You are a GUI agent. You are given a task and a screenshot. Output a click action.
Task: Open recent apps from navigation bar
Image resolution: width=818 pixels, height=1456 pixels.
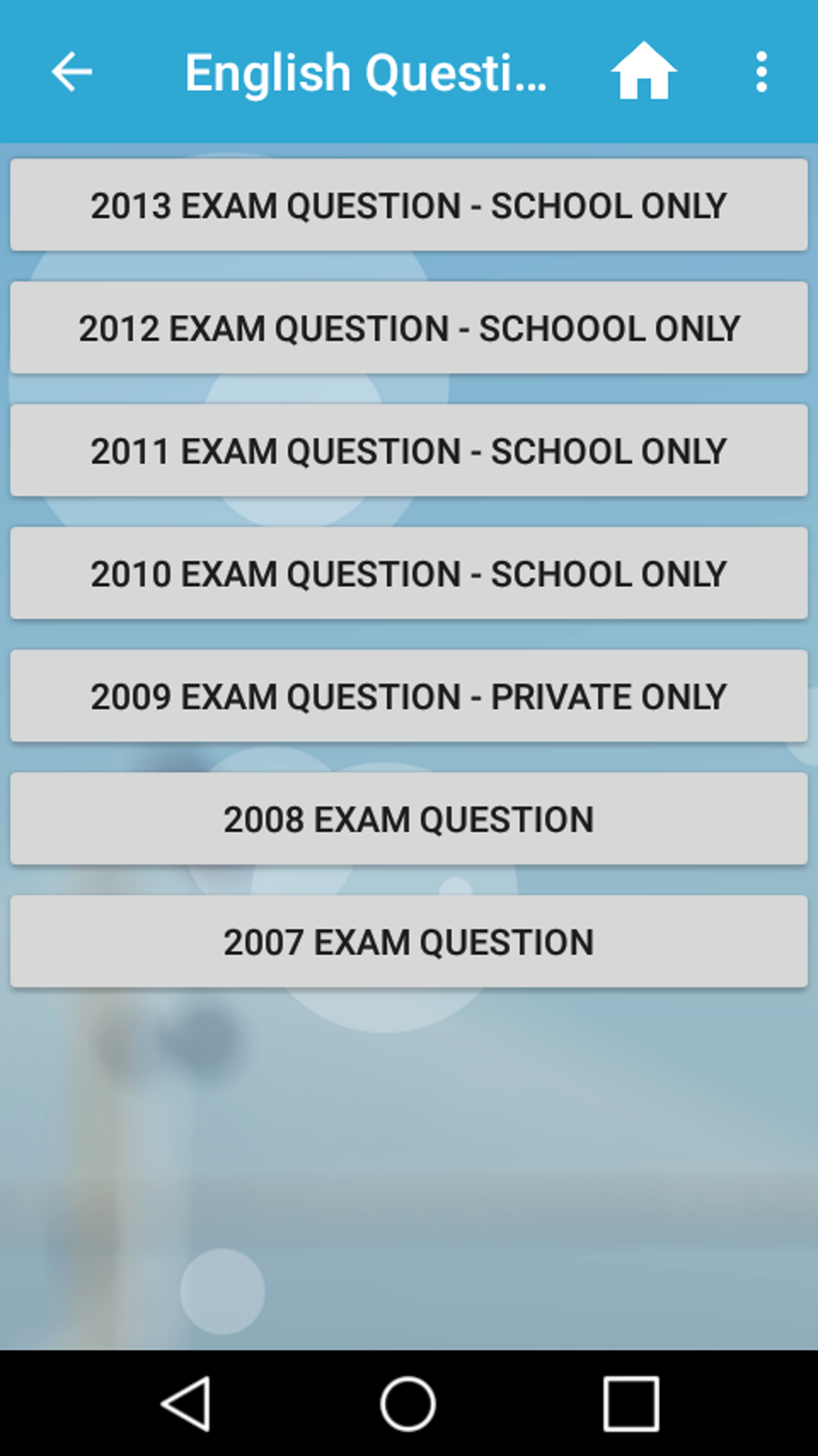coord(631,1404)
